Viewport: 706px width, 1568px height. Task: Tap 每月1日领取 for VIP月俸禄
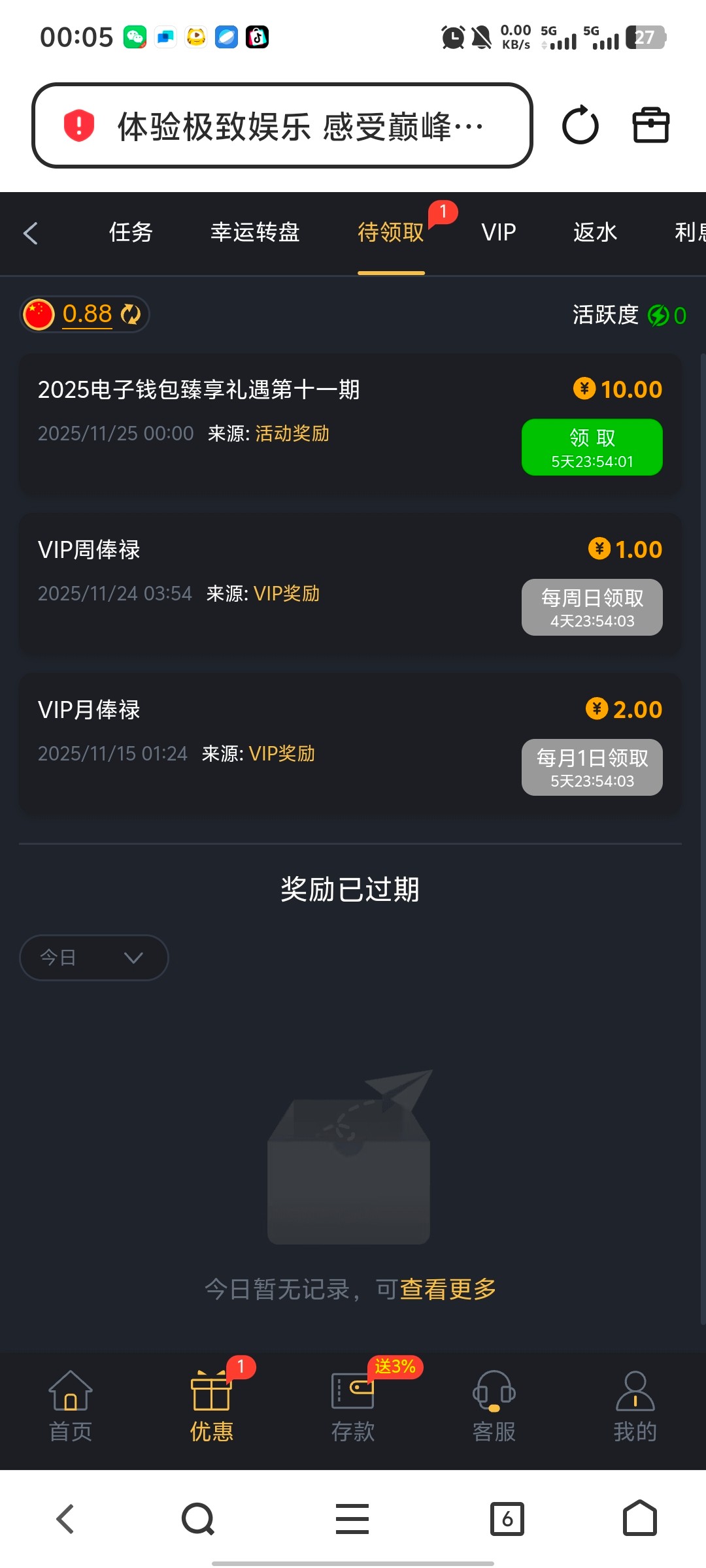592,767
